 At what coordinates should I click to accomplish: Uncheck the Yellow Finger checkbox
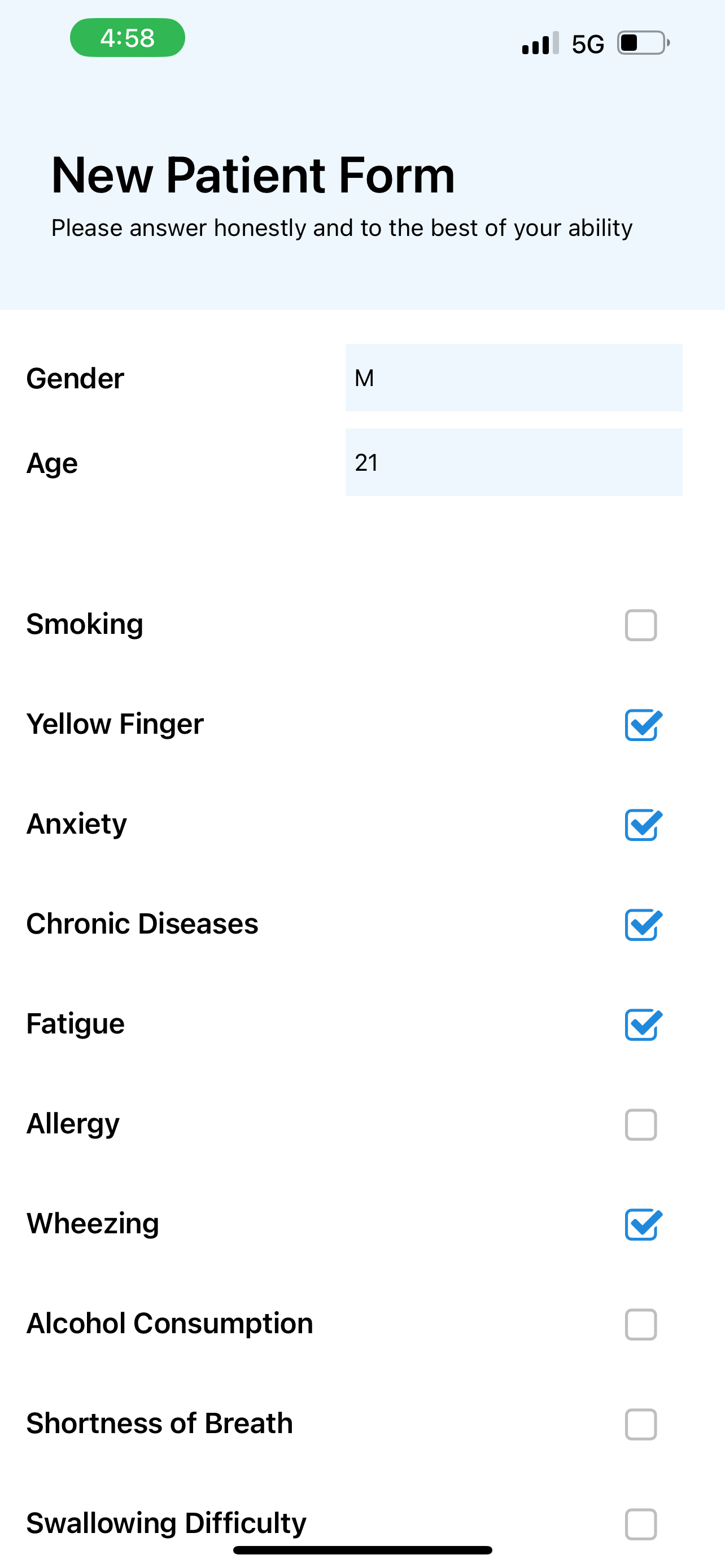(643, 725)
